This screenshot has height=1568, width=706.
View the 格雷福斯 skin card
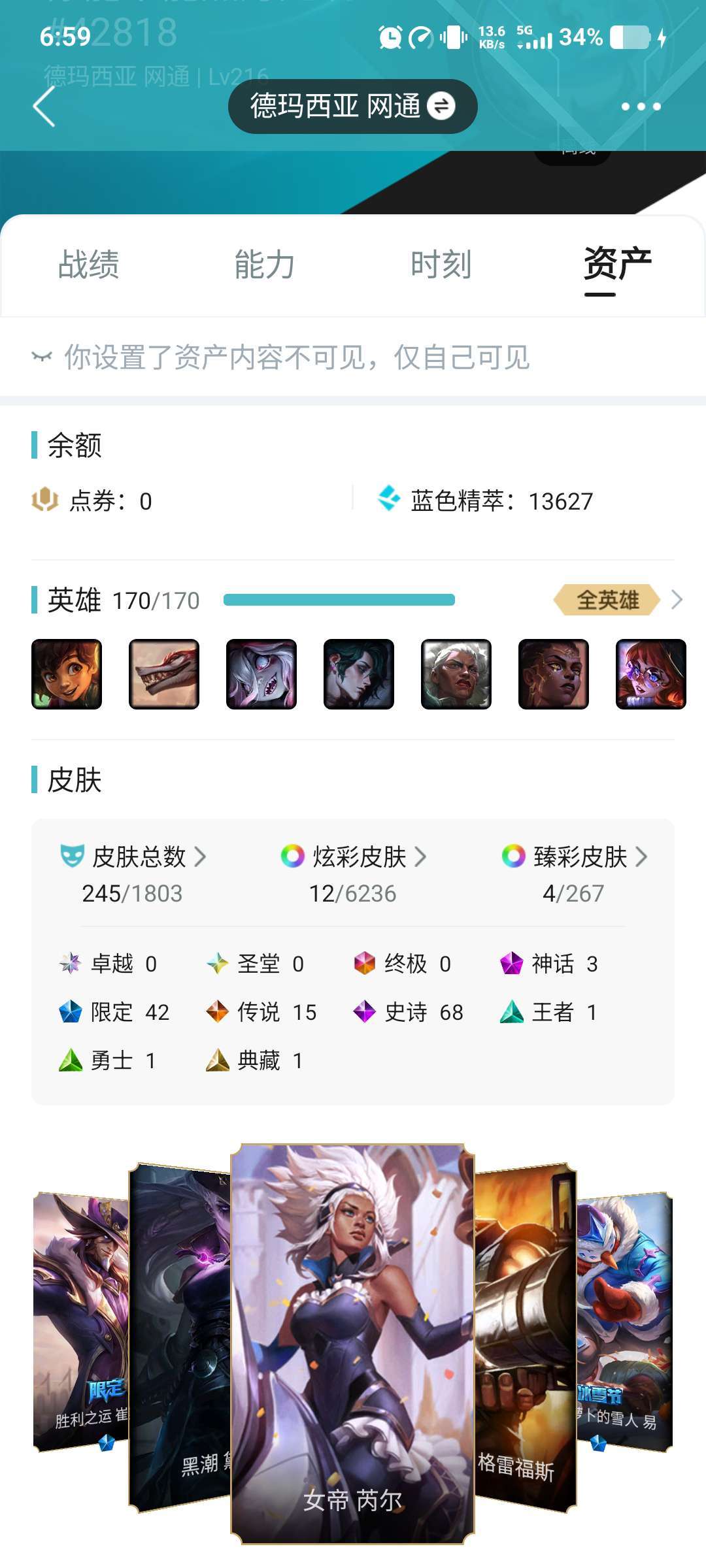[x=526, y=1337]
